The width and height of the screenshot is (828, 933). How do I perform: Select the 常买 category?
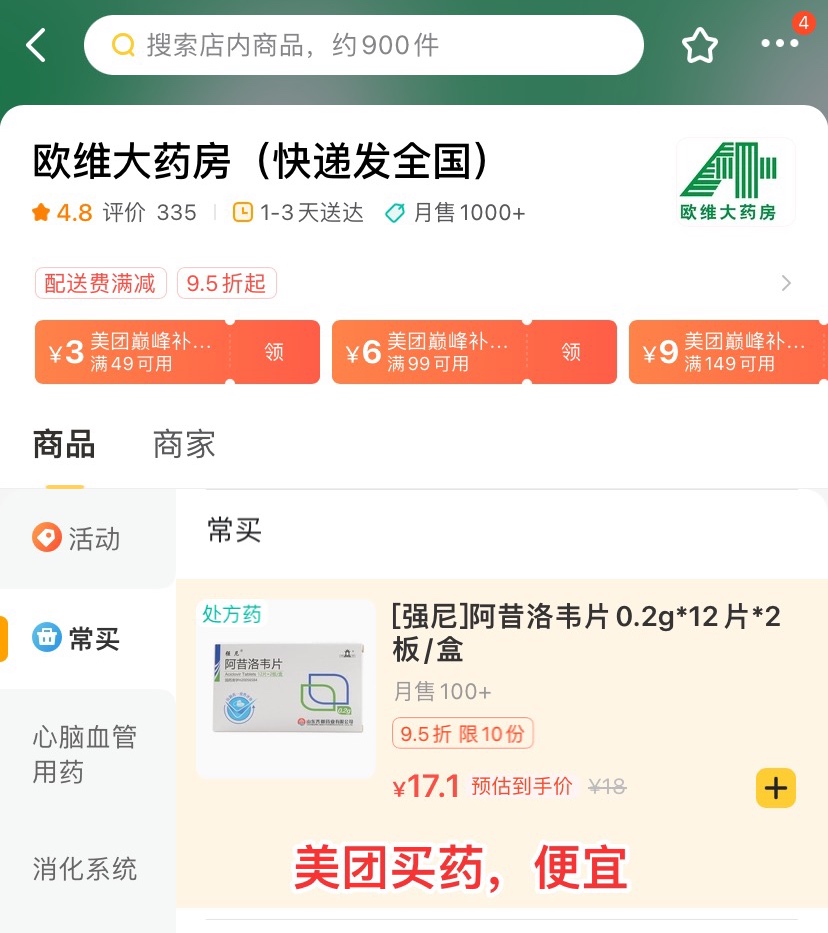[77, 638]
